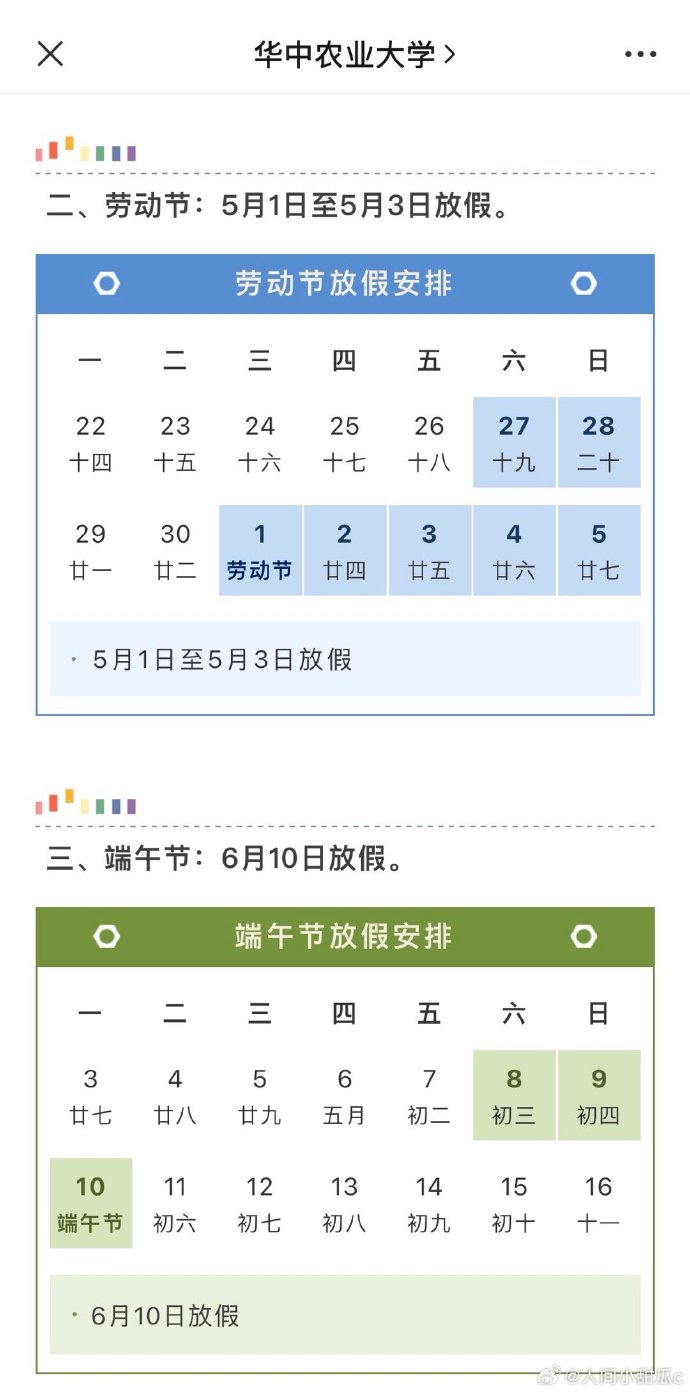Close the article page

click(50, 54)
